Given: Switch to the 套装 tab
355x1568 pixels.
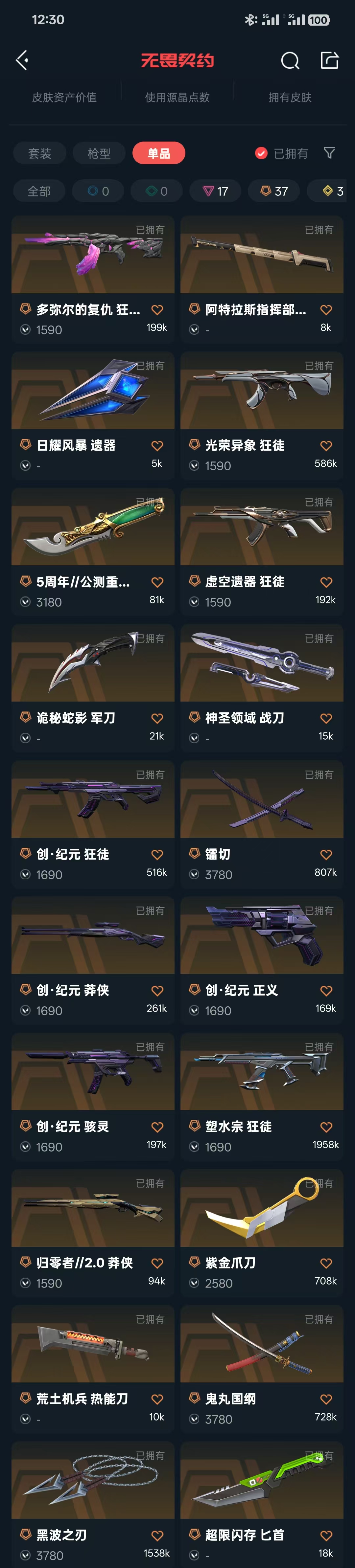Looking at the screenshot, I should pos(39,153).
